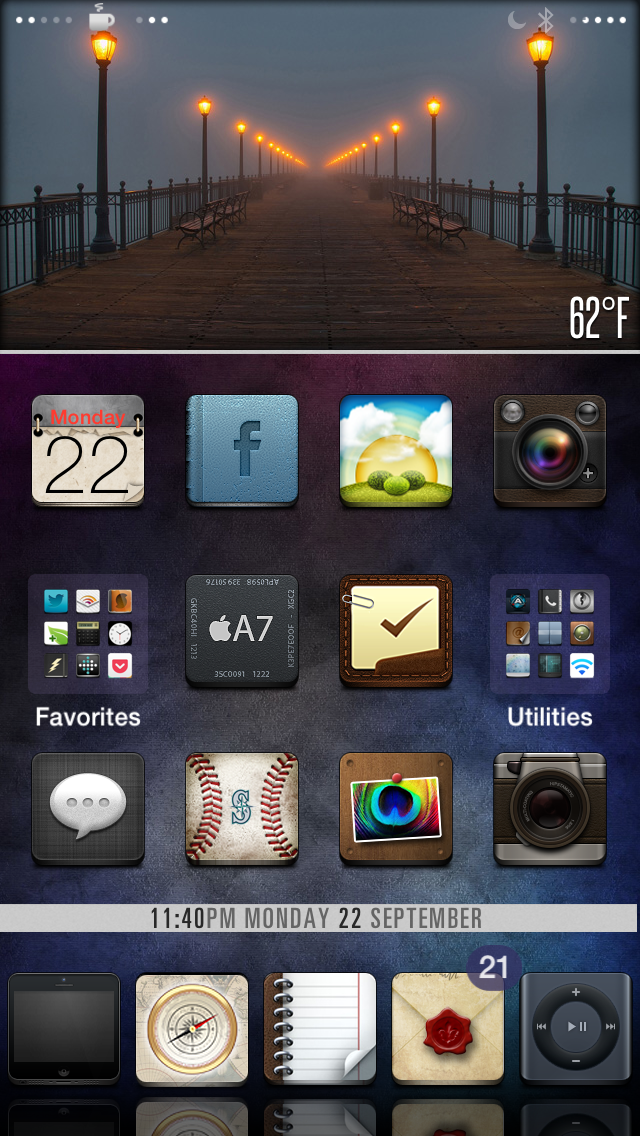
Task: Open the Safari compass icon in dock
Action: [x=192, y=1029]
